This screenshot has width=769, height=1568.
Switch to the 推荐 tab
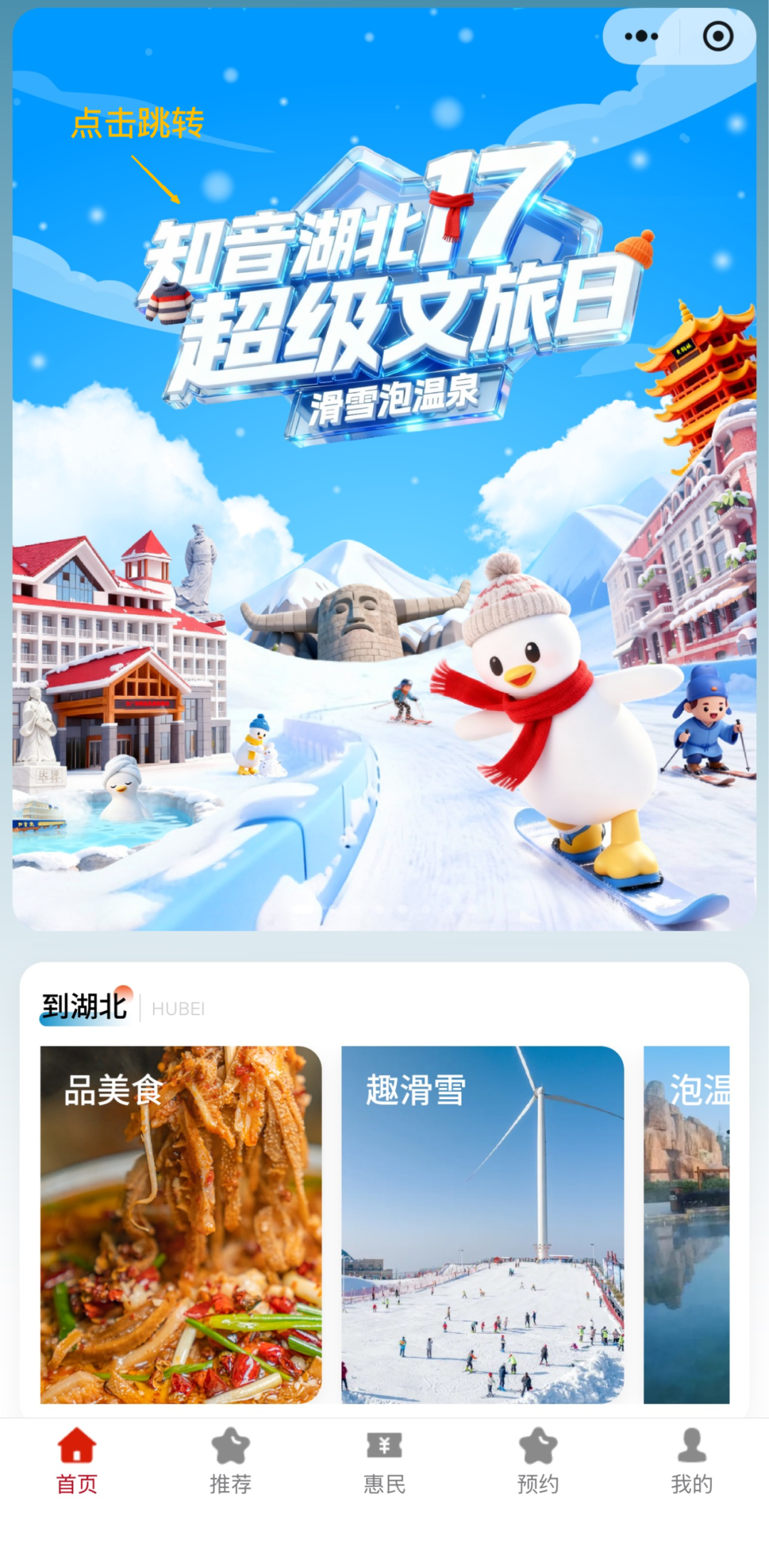[231, 1462]
